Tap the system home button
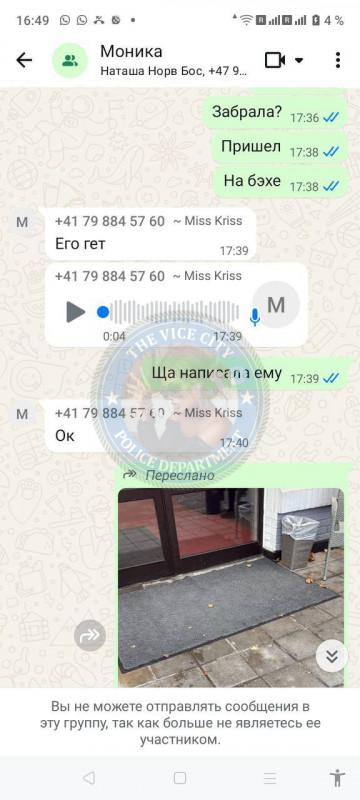360x800 pixels. coord(179,778)
